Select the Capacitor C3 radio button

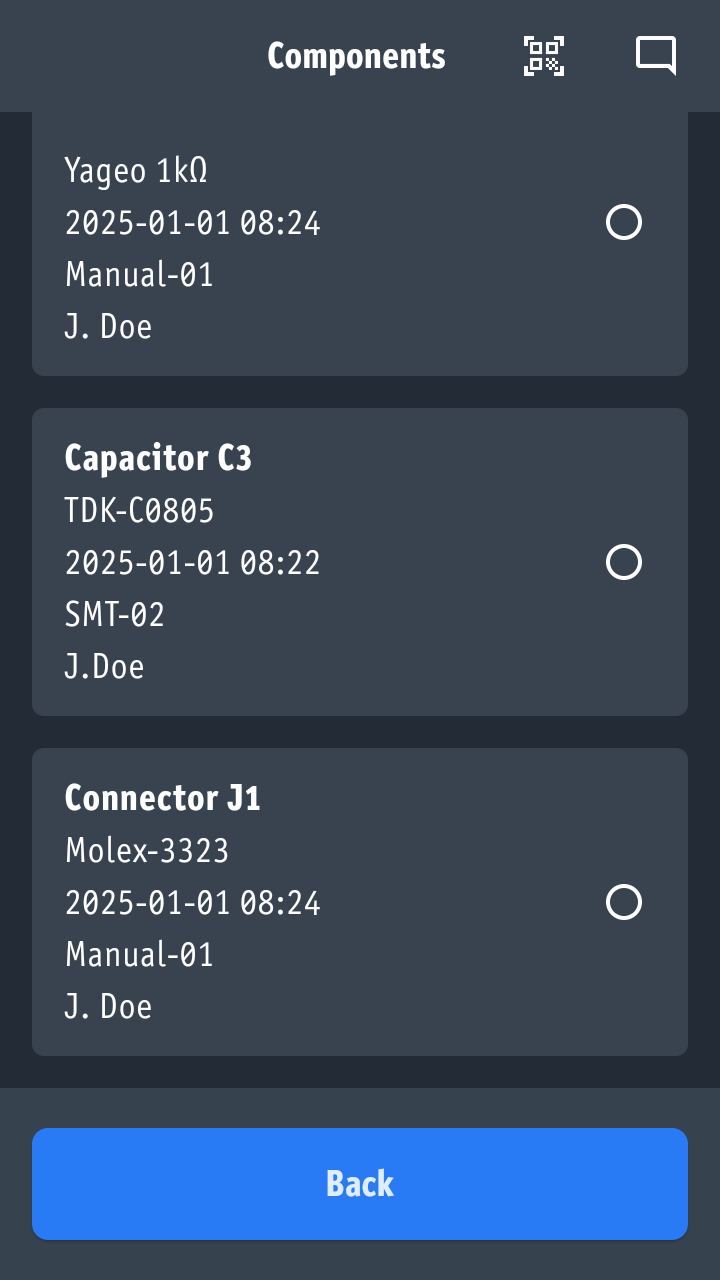[x=624, y=562]
